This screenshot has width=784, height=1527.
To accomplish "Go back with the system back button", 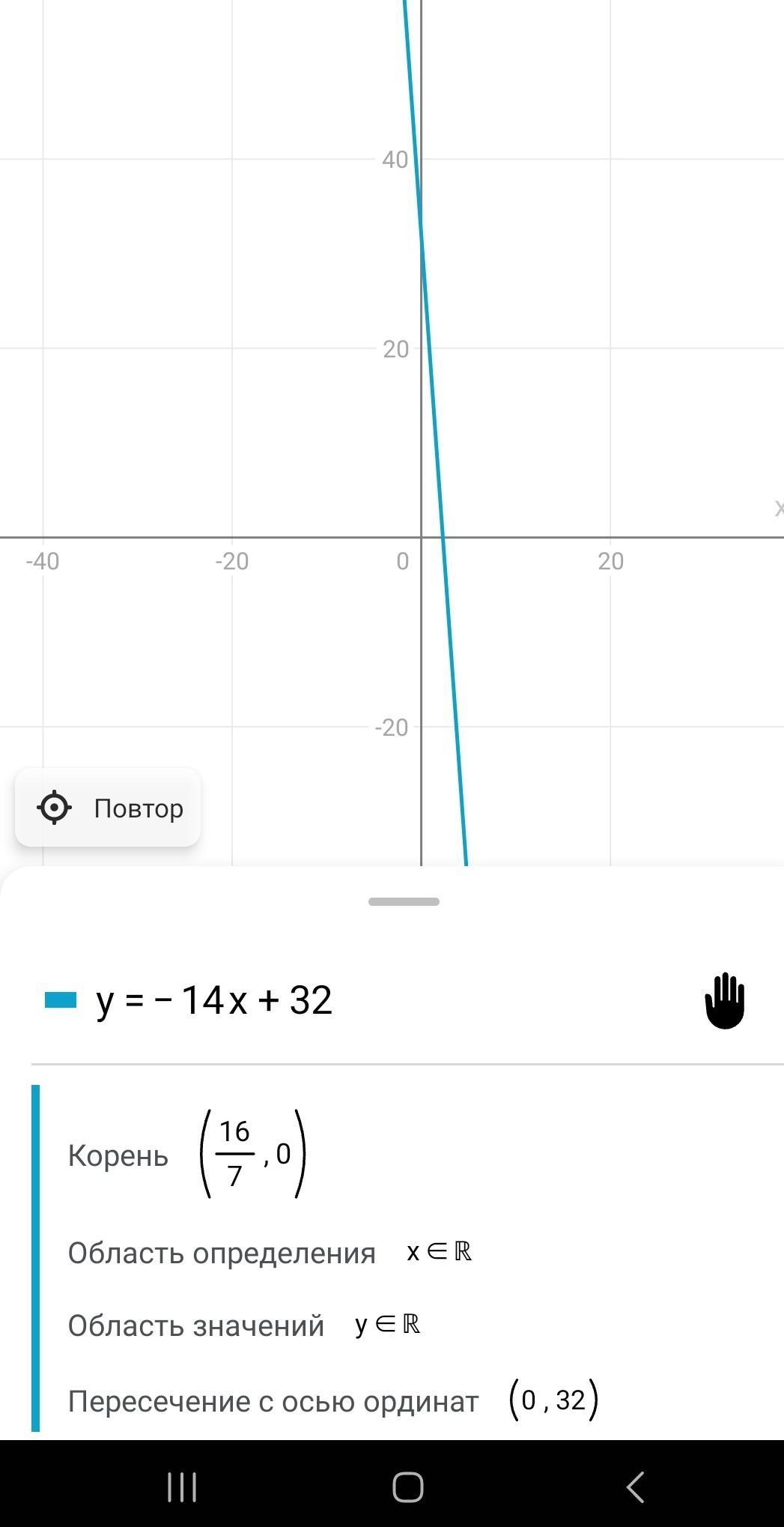I will (635, 1487).
